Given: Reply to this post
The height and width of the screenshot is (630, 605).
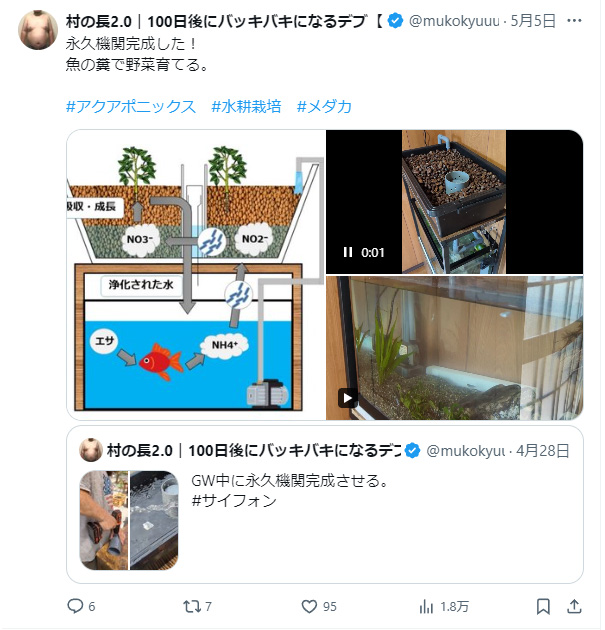Looking at the screenshot, I should coord(75,606).
